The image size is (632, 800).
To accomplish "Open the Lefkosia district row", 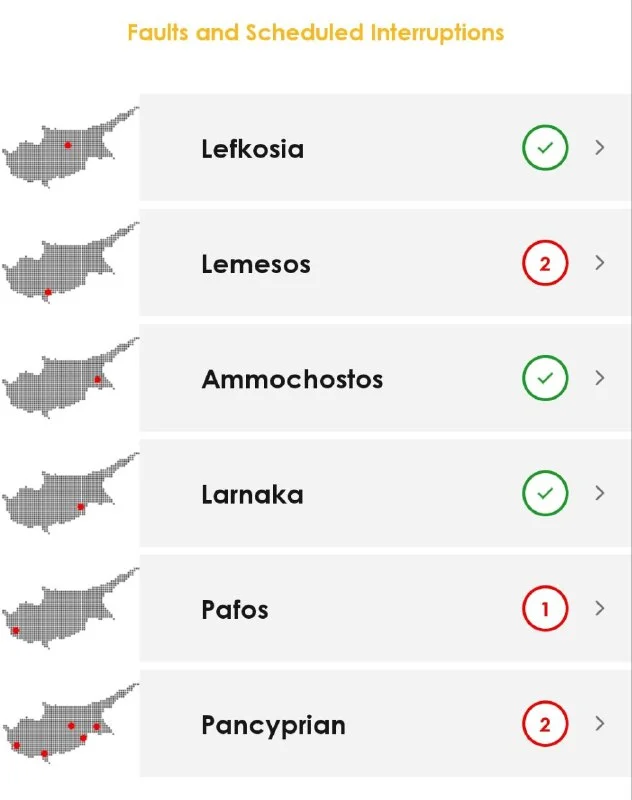I will pos(384,149).
